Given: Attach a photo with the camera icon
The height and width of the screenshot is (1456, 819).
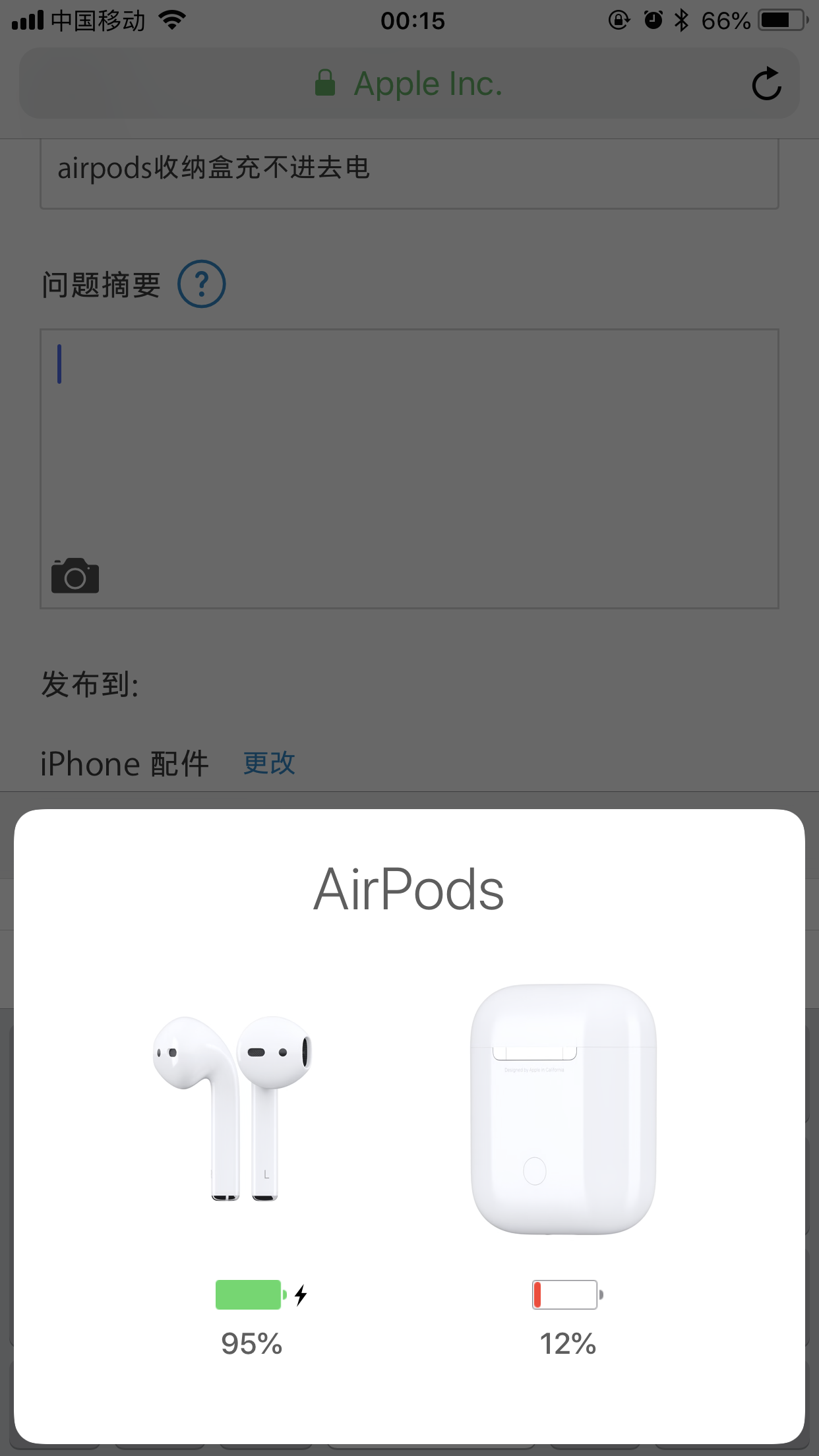Looking at the screenshot, I should coord(75,576).
